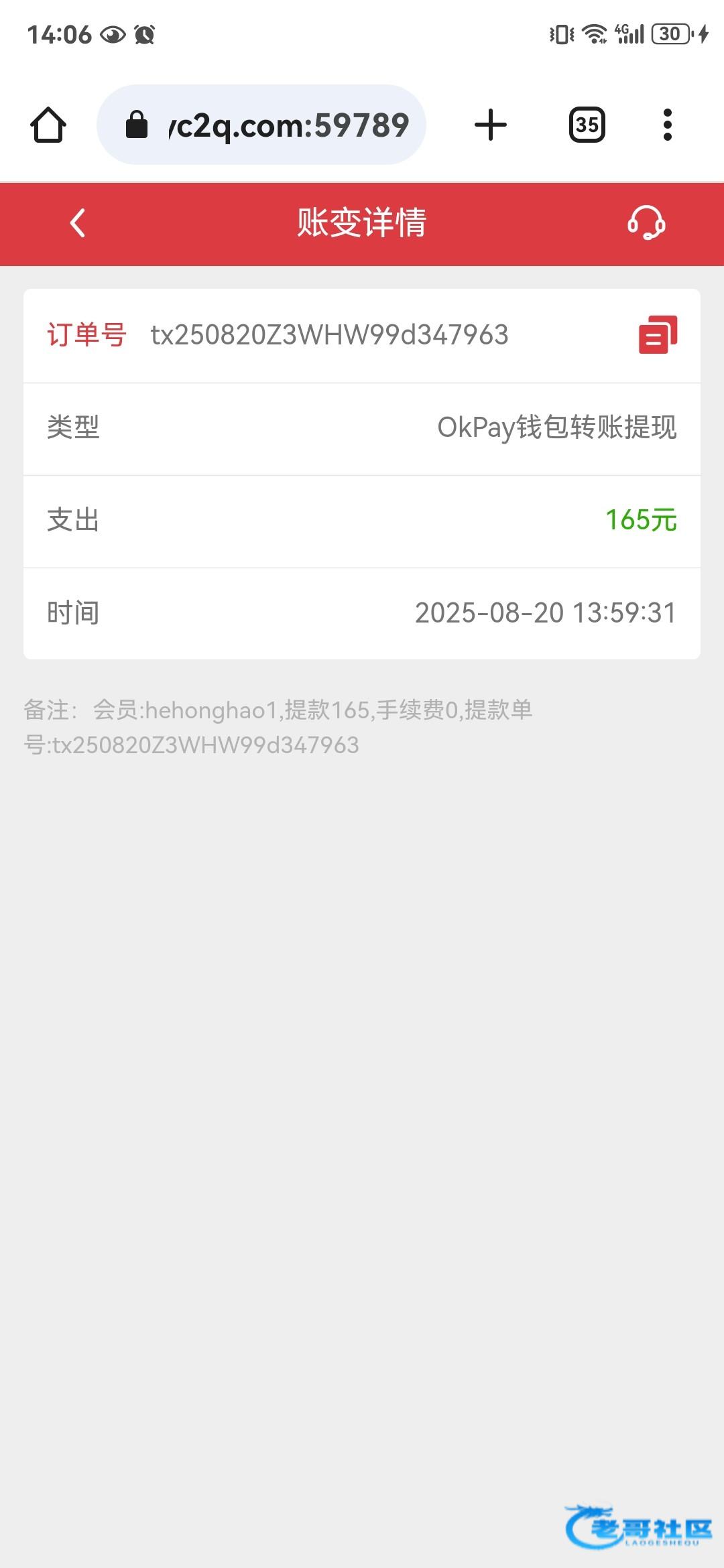The width and height of the screenshot is (724, 1568).
Task: Open the browser home page
Action: 48,125
